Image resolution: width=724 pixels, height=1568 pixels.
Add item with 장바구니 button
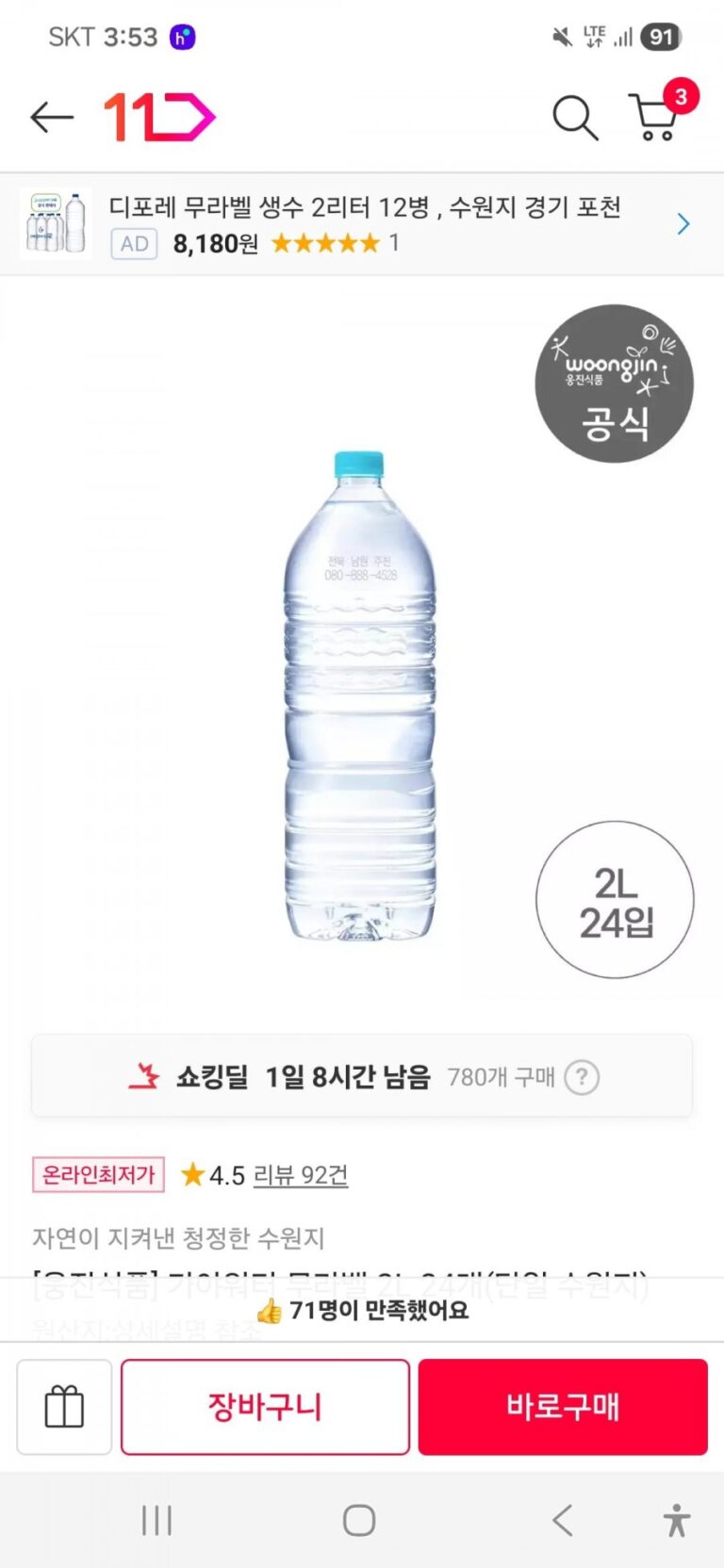(x=265, y=1407)
